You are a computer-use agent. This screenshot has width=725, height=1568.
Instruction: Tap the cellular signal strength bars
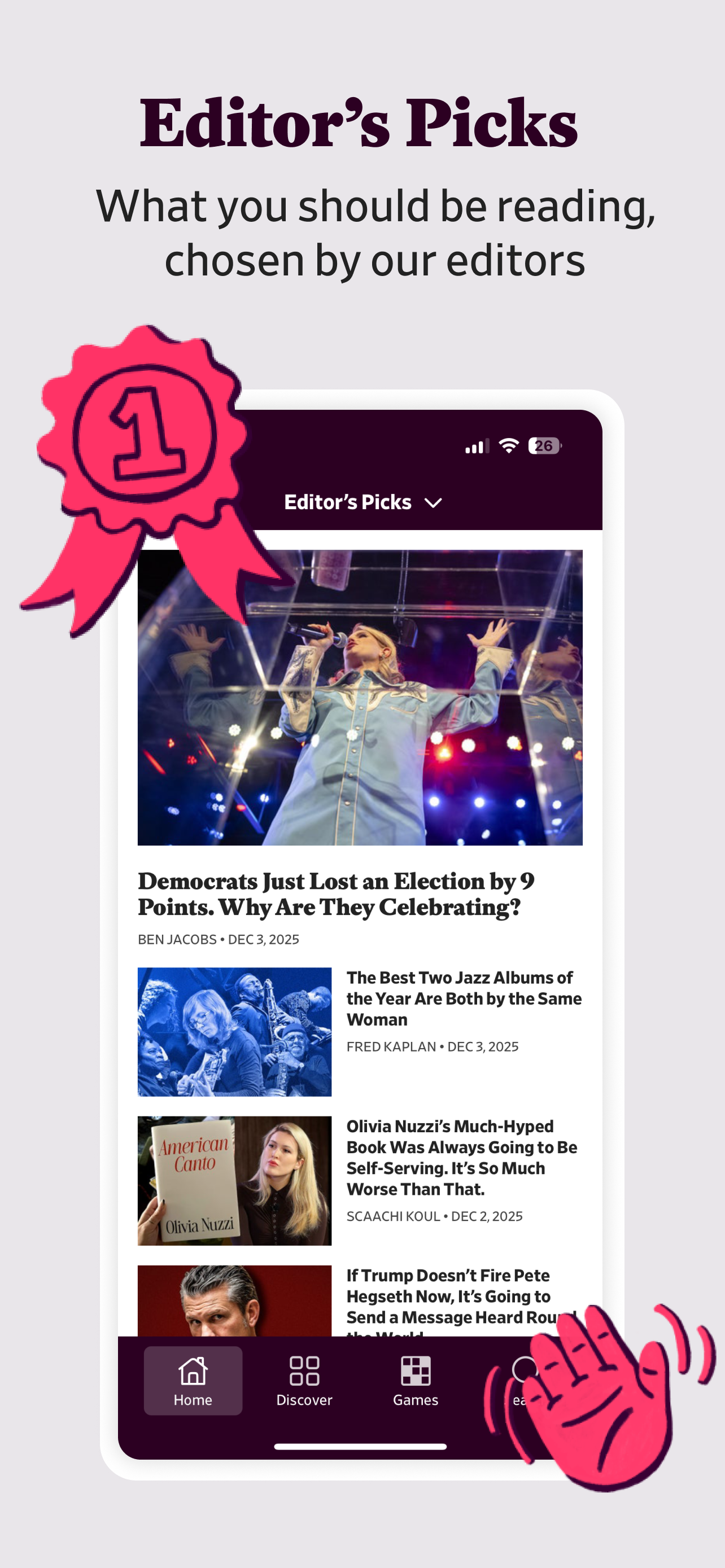(x=477, y=447)
